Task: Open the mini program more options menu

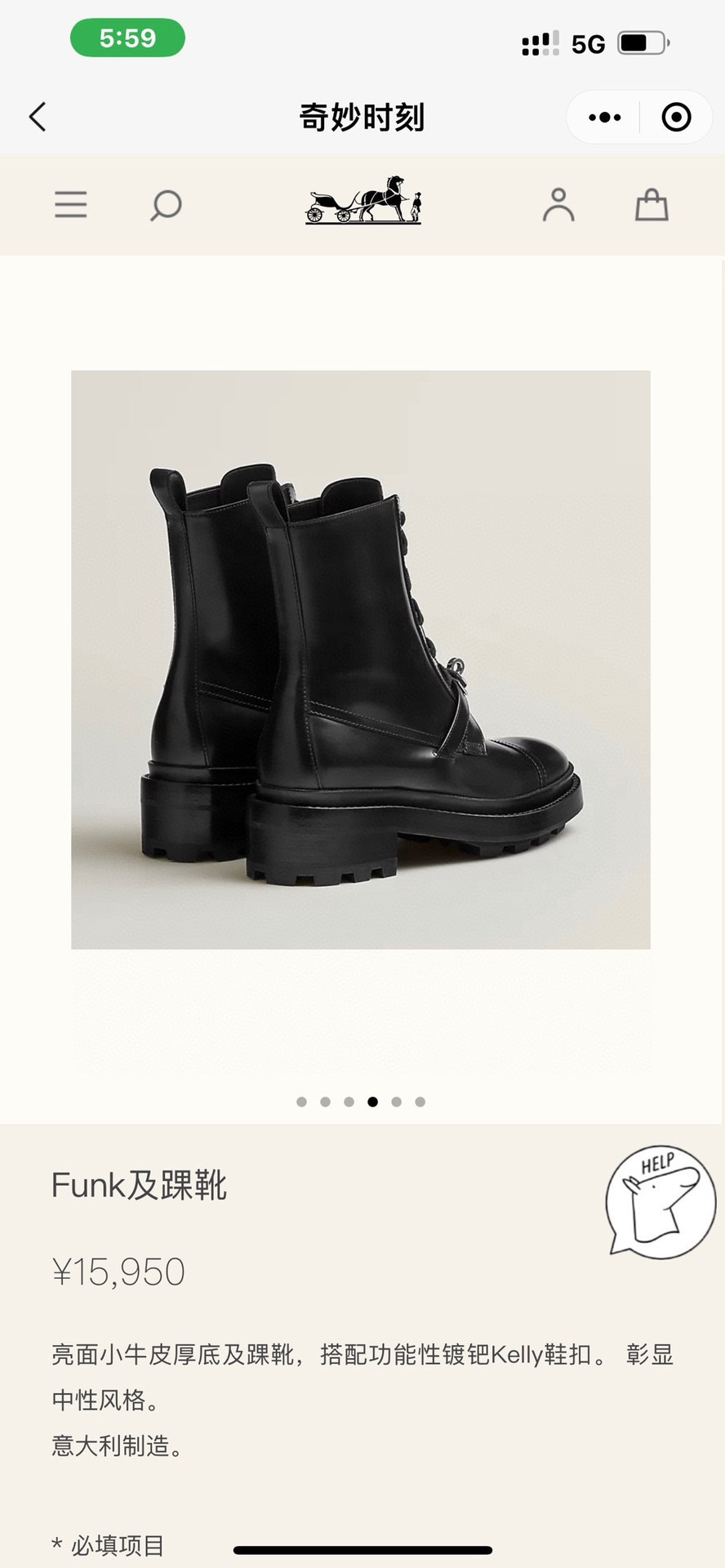Action: (x=604, y=118)
